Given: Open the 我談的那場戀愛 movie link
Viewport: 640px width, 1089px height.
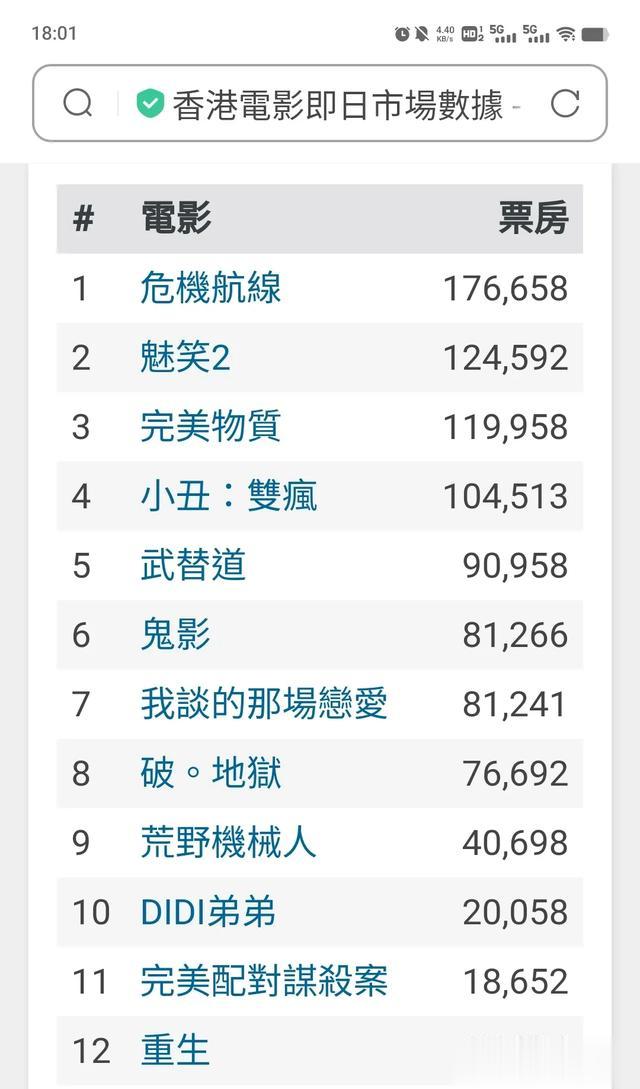Looking at the screenshot, I should 264,704.
